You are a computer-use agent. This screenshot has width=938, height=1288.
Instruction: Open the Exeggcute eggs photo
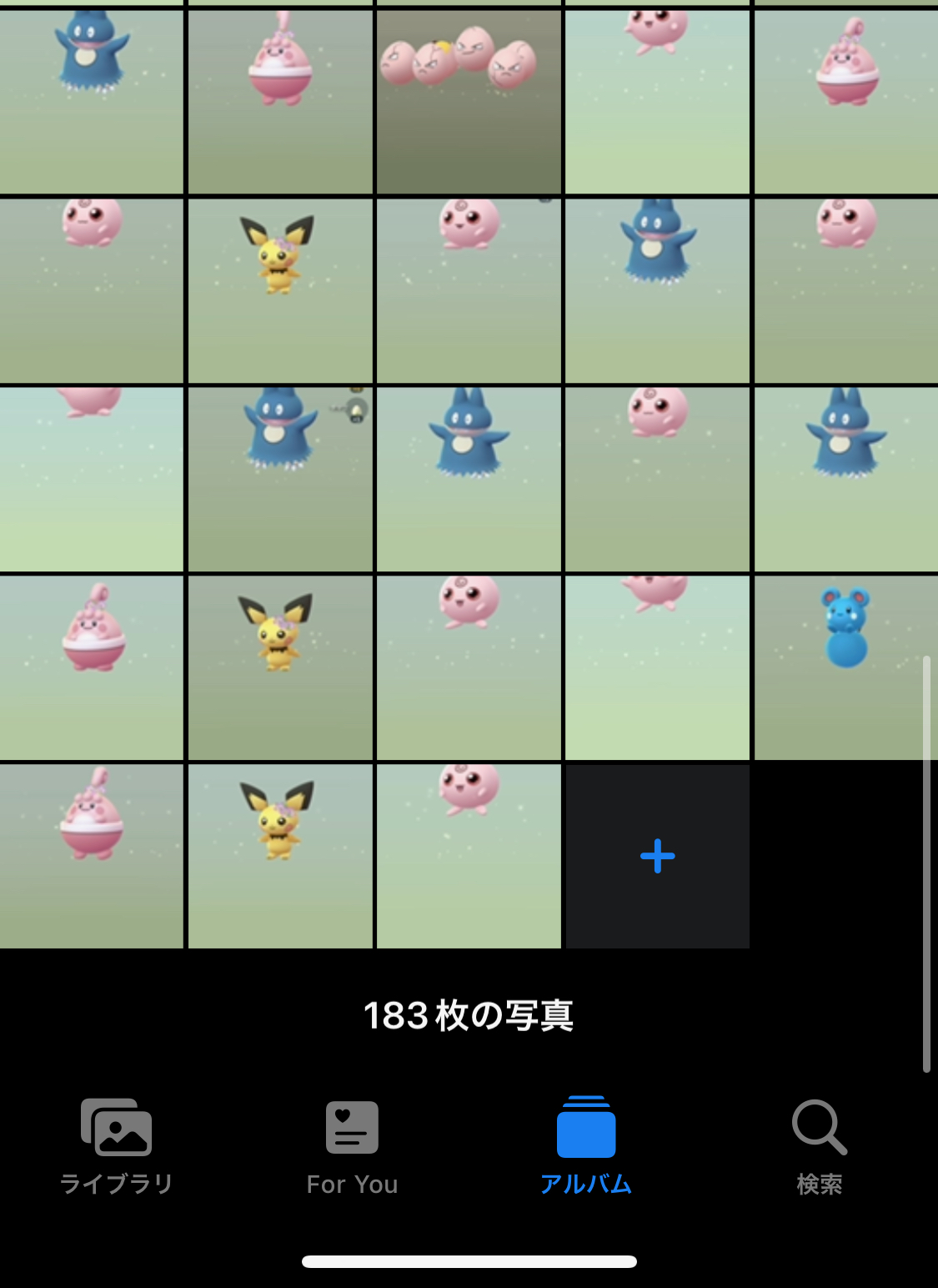[x=469, y=100]
